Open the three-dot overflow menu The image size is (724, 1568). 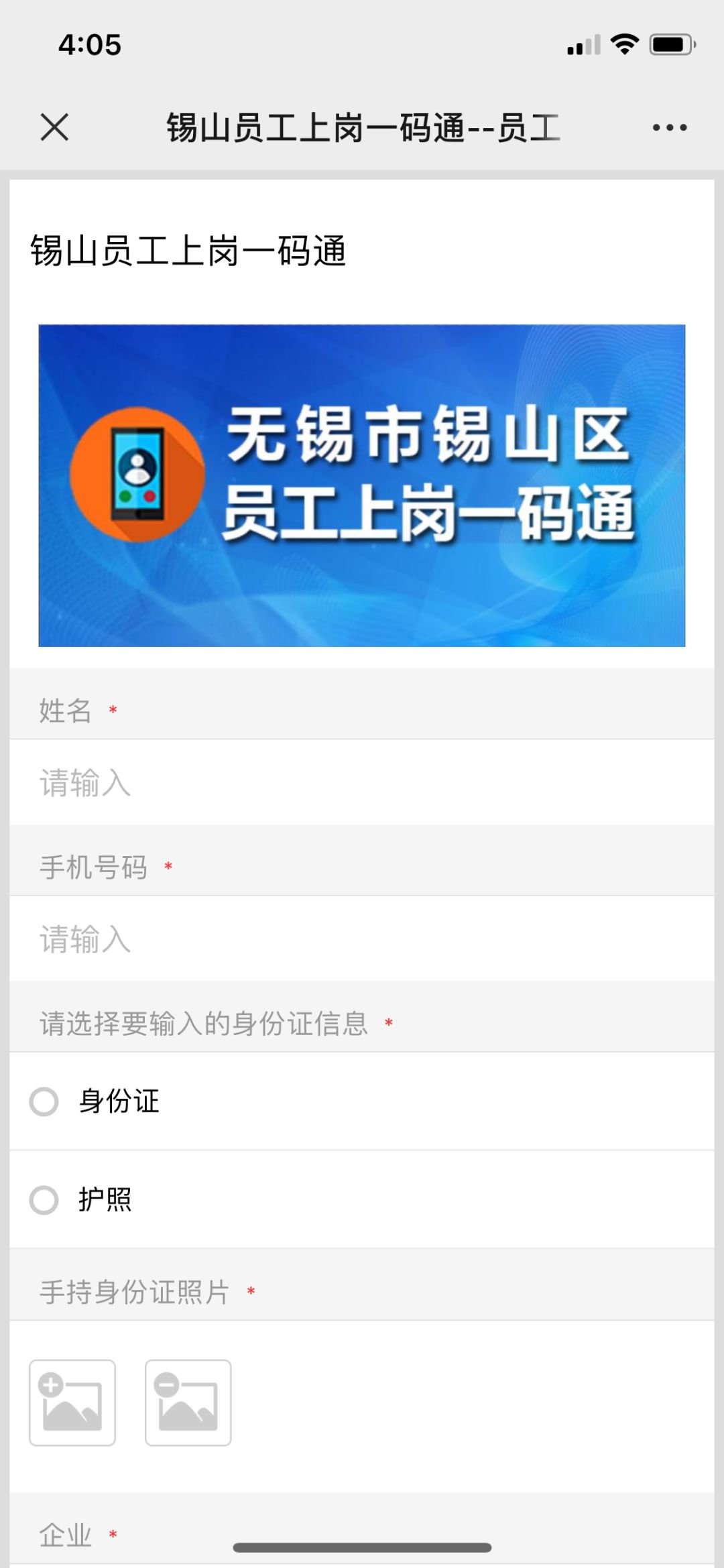click(x=669, y=127)
